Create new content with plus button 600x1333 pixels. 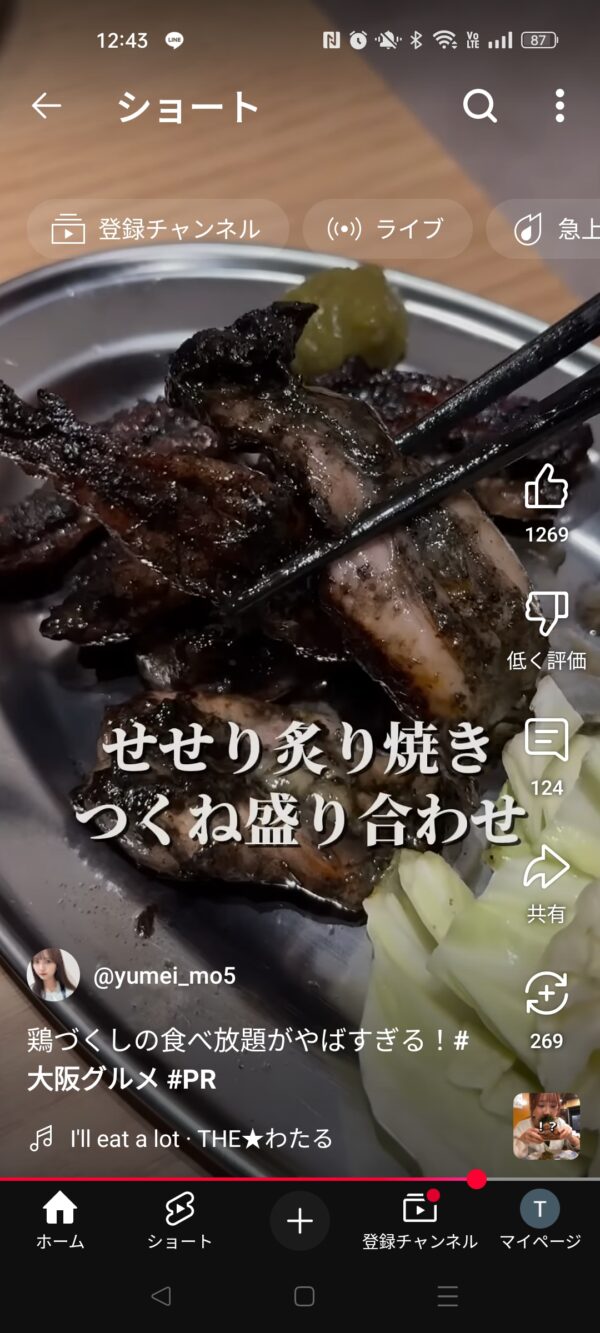tap(300, 1221)
